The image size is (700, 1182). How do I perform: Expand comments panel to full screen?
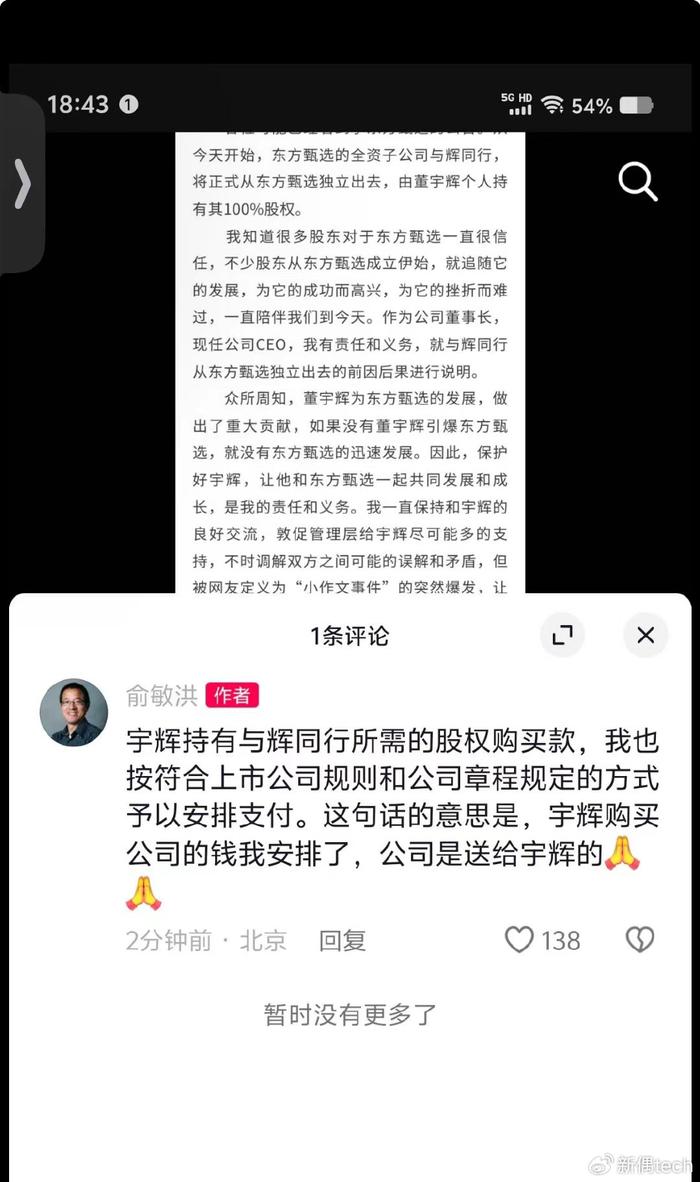tap(563, 635)
